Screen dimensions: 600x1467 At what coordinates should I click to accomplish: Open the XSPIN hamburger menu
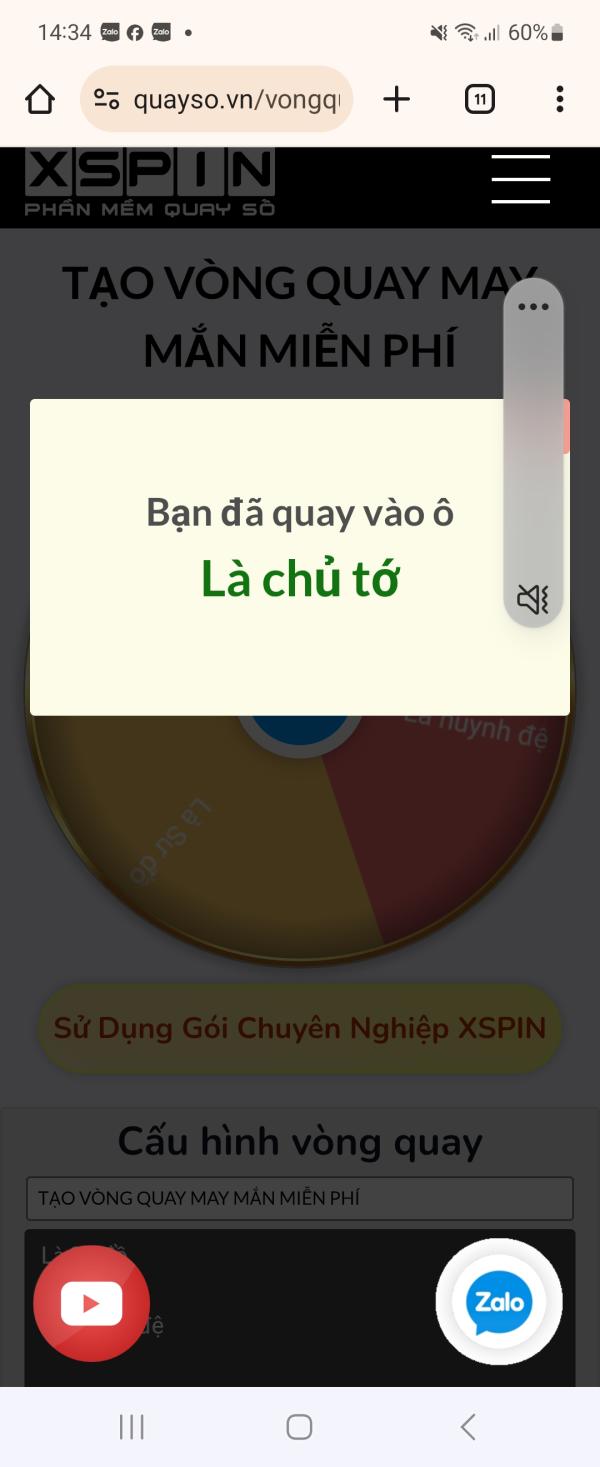pyautogui.click(x=520, y=180)
